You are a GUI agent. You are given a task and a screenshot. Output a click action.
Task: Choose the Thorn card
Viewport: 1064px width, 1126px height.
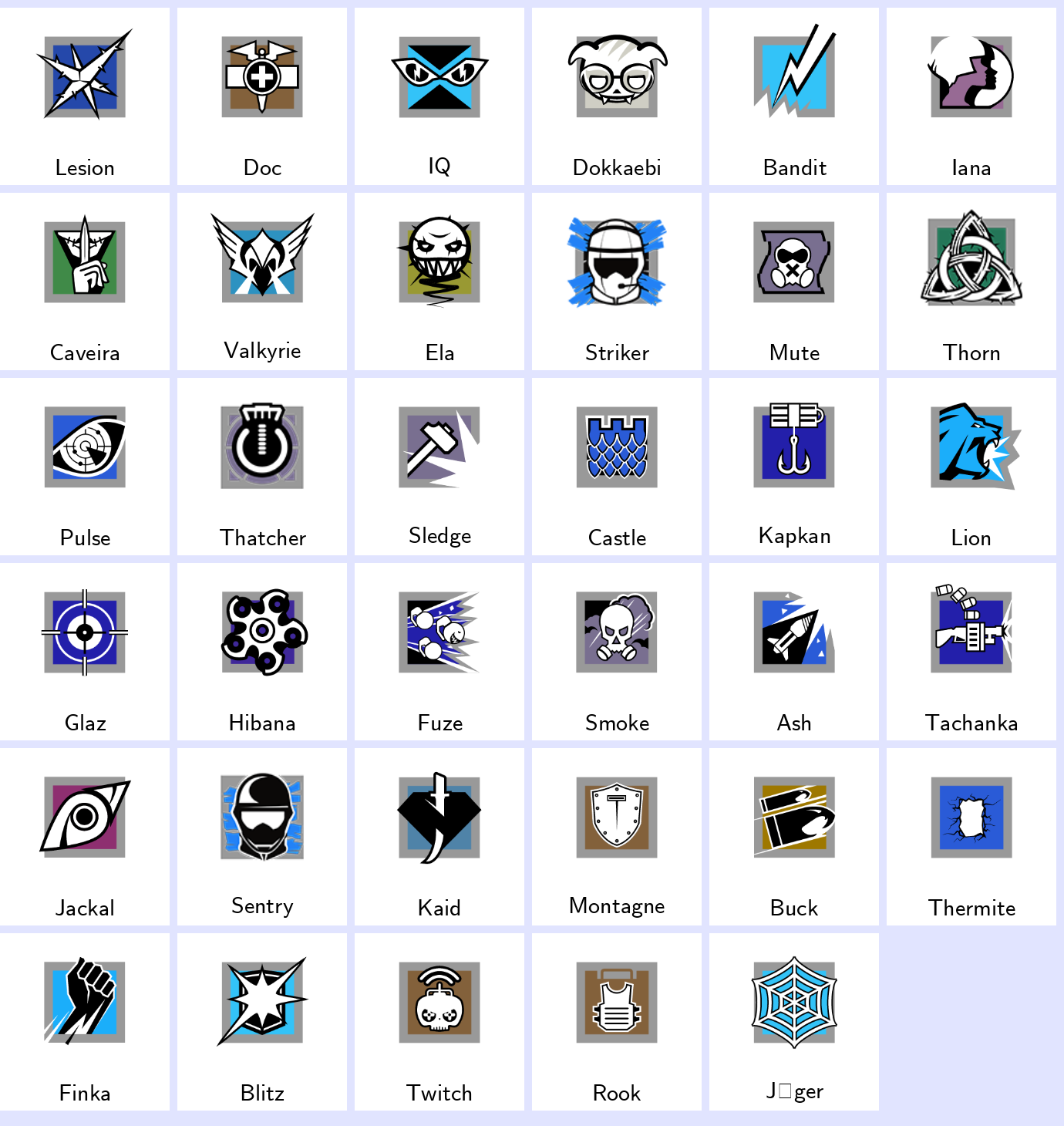pyautogui.click(x=971, y=281)
